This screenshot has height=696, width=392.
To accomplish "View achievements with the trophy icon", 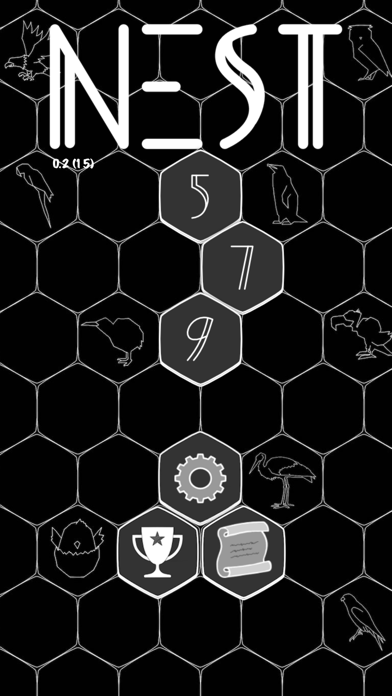I will point(158,552).
